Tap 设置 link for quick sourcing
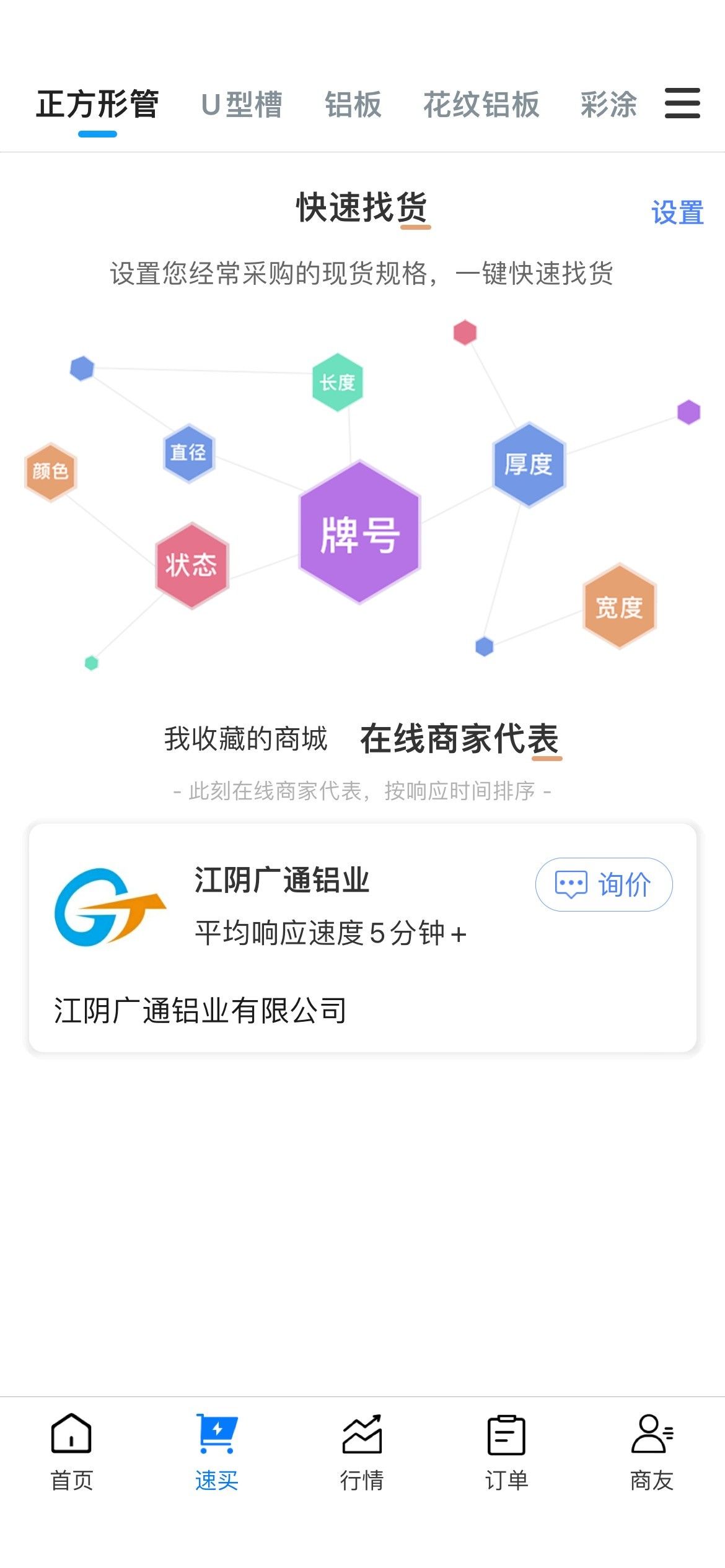This screenshot has width=725, height=1568. tap(677, 212)
